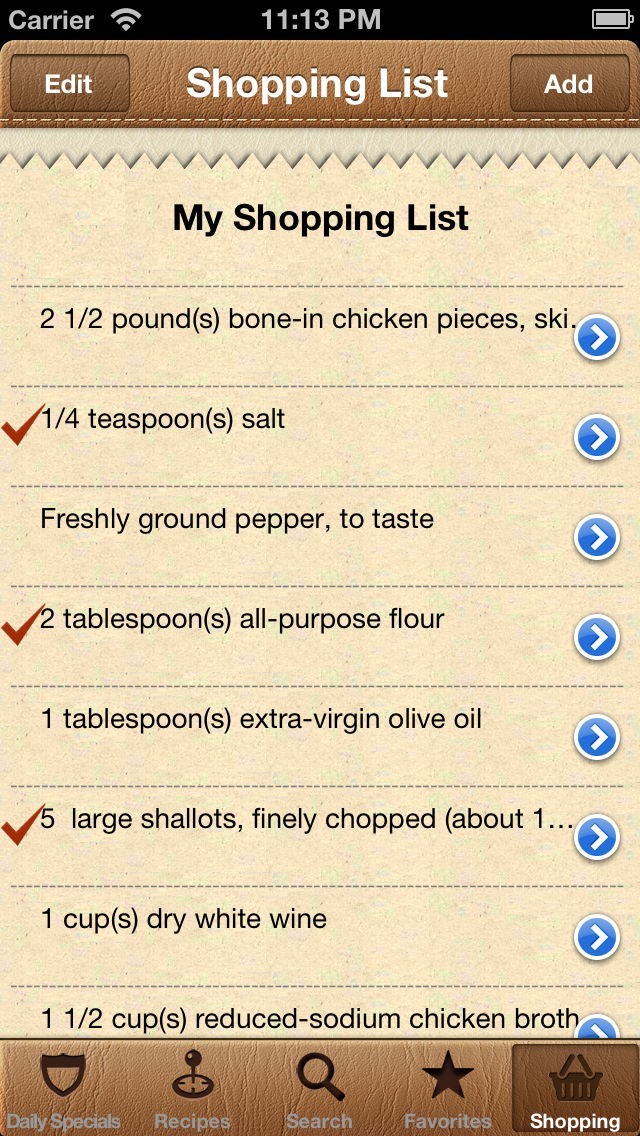Image resolution: width=640 pixels, height=1136 pixels.
Task: Open details arrow for 1/4 teaspoon salt
Action: point(597,438)
